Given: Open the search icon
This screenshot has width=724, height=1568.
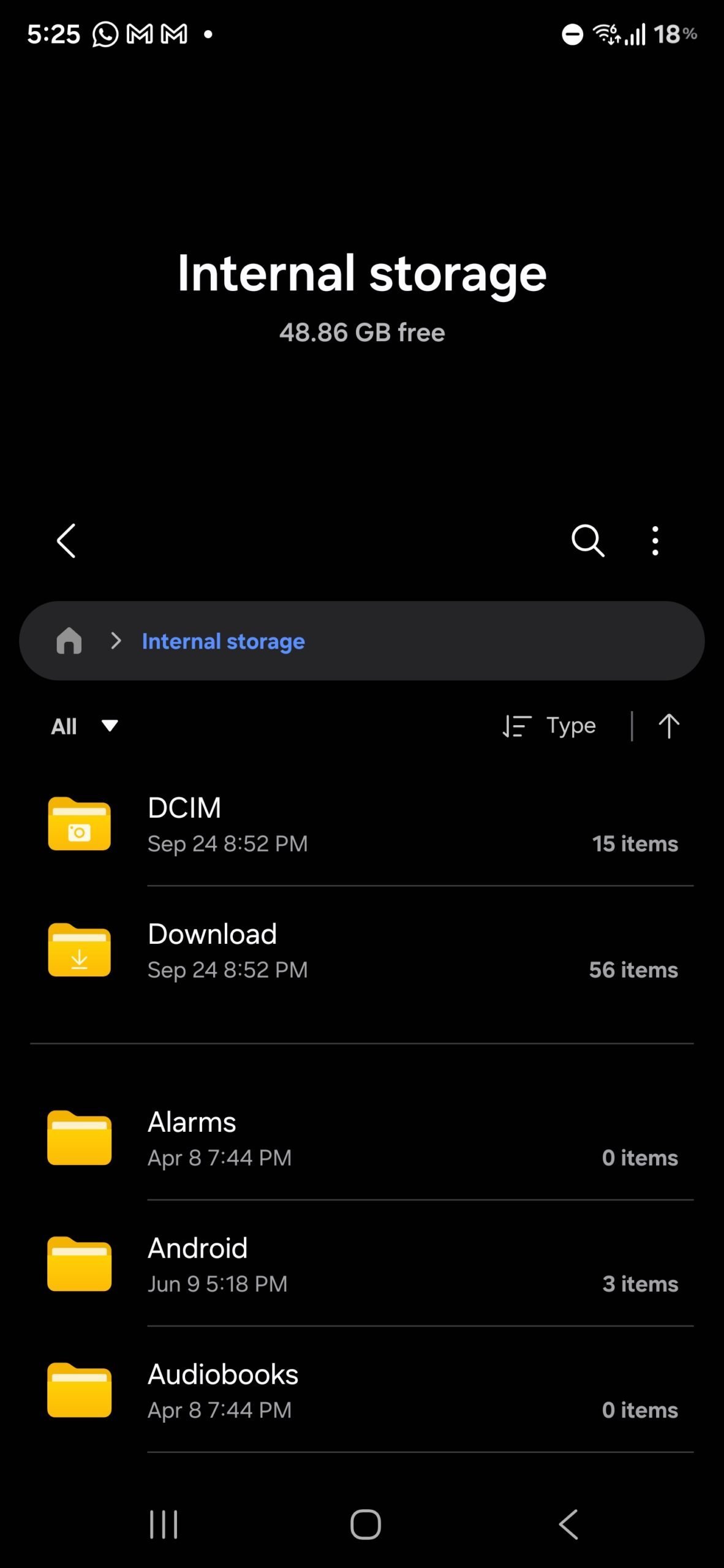Looking at the screenshot, I should [588, 540].
